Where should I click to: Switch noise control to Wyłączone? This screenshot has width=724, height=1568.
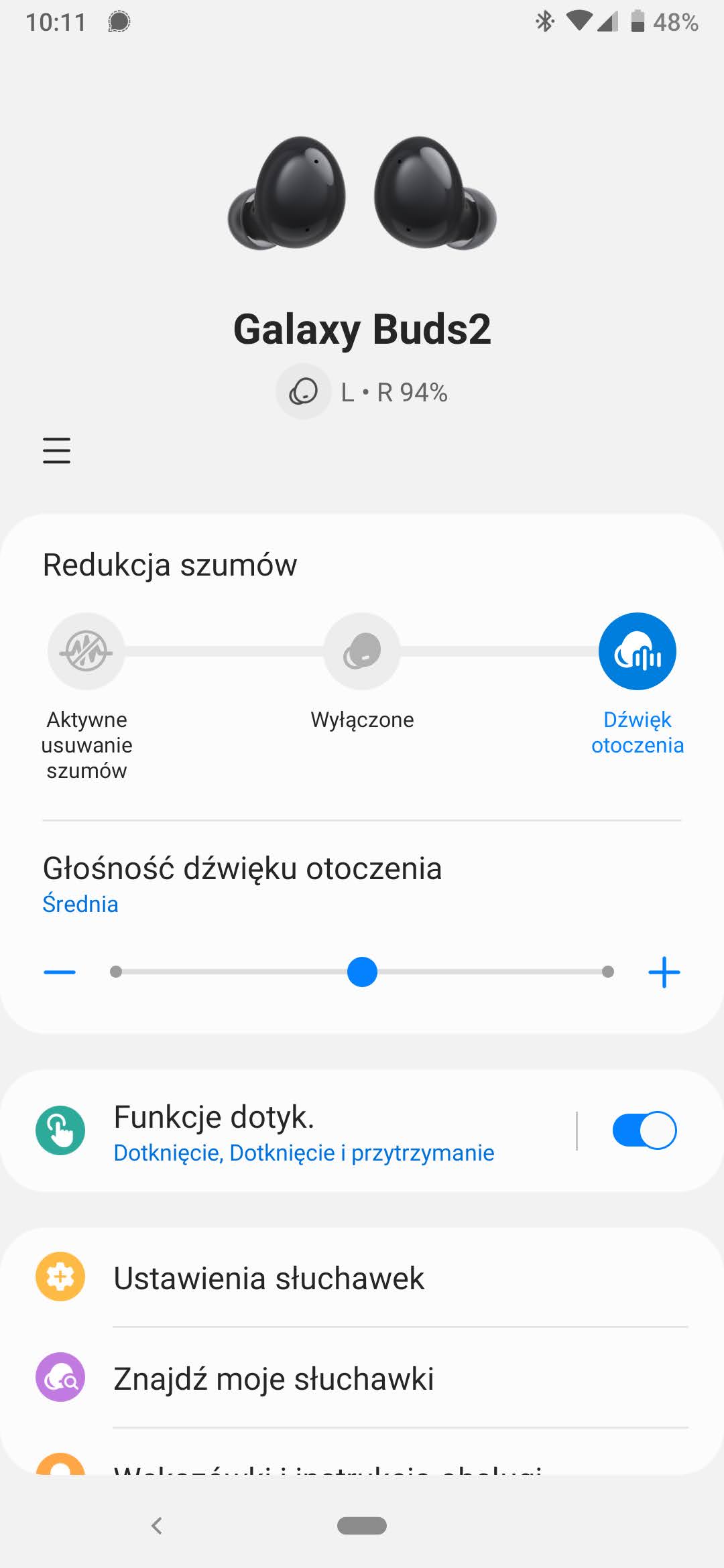click(x=362, y=651)
